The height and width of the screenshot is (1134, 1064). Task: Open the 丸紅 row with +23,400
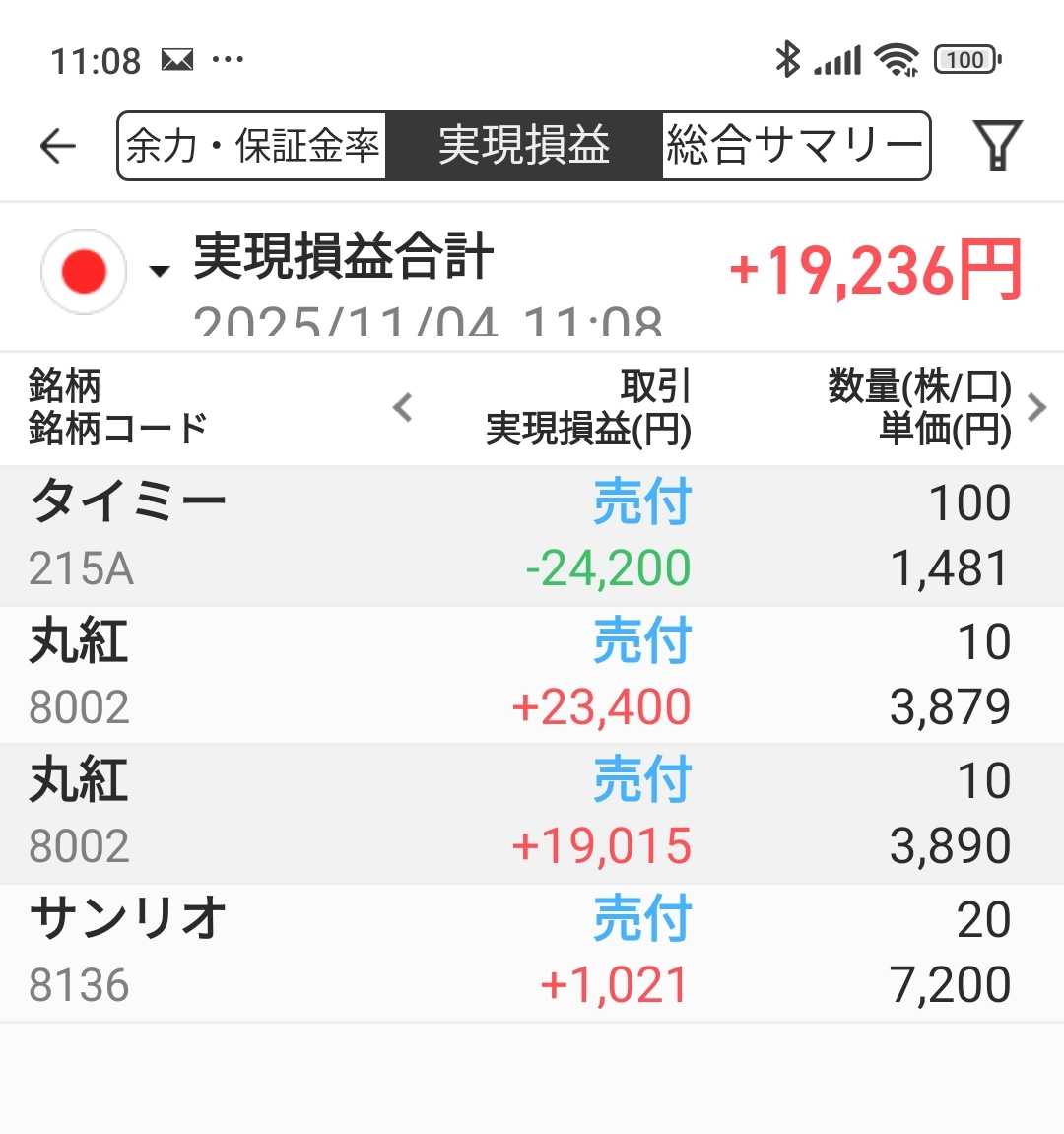532,674
